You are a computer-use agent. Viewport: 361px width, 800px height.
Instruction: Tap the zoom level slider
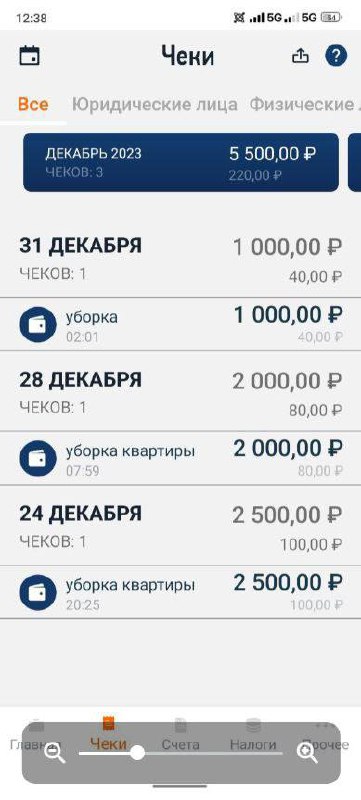(x=180, y=753)
